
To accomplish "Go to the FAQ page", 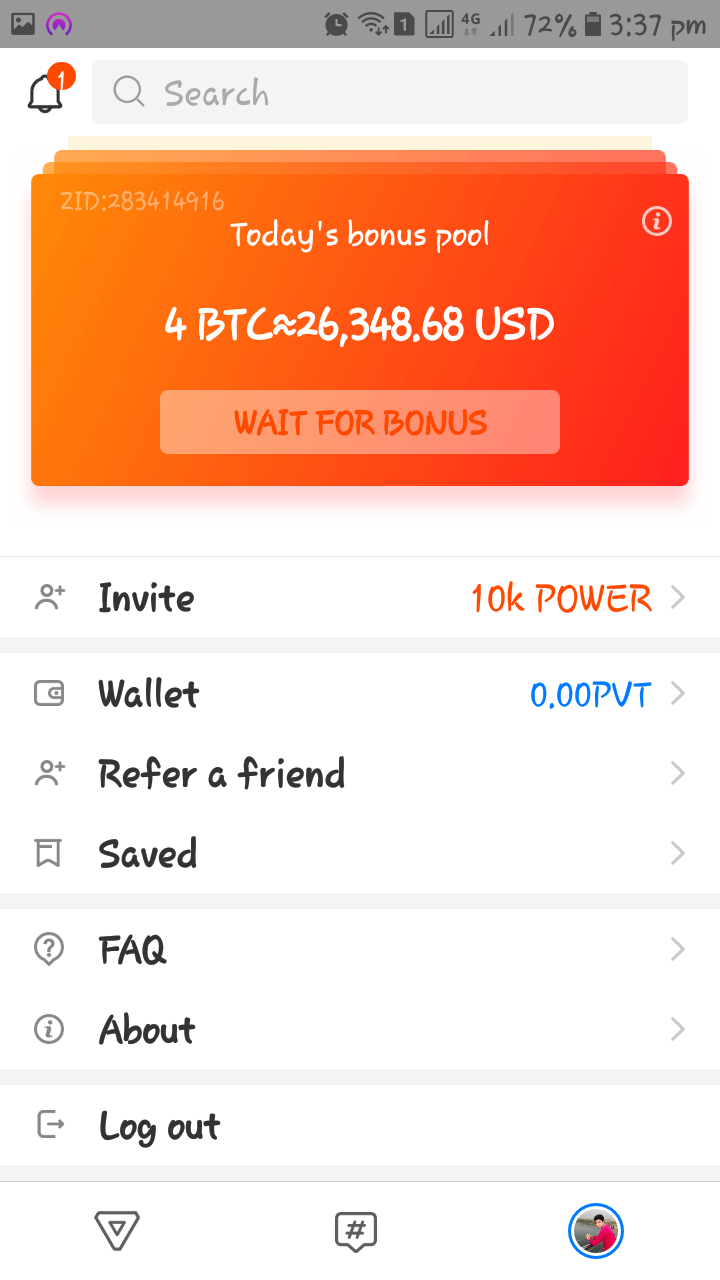I will click(360, 949).
